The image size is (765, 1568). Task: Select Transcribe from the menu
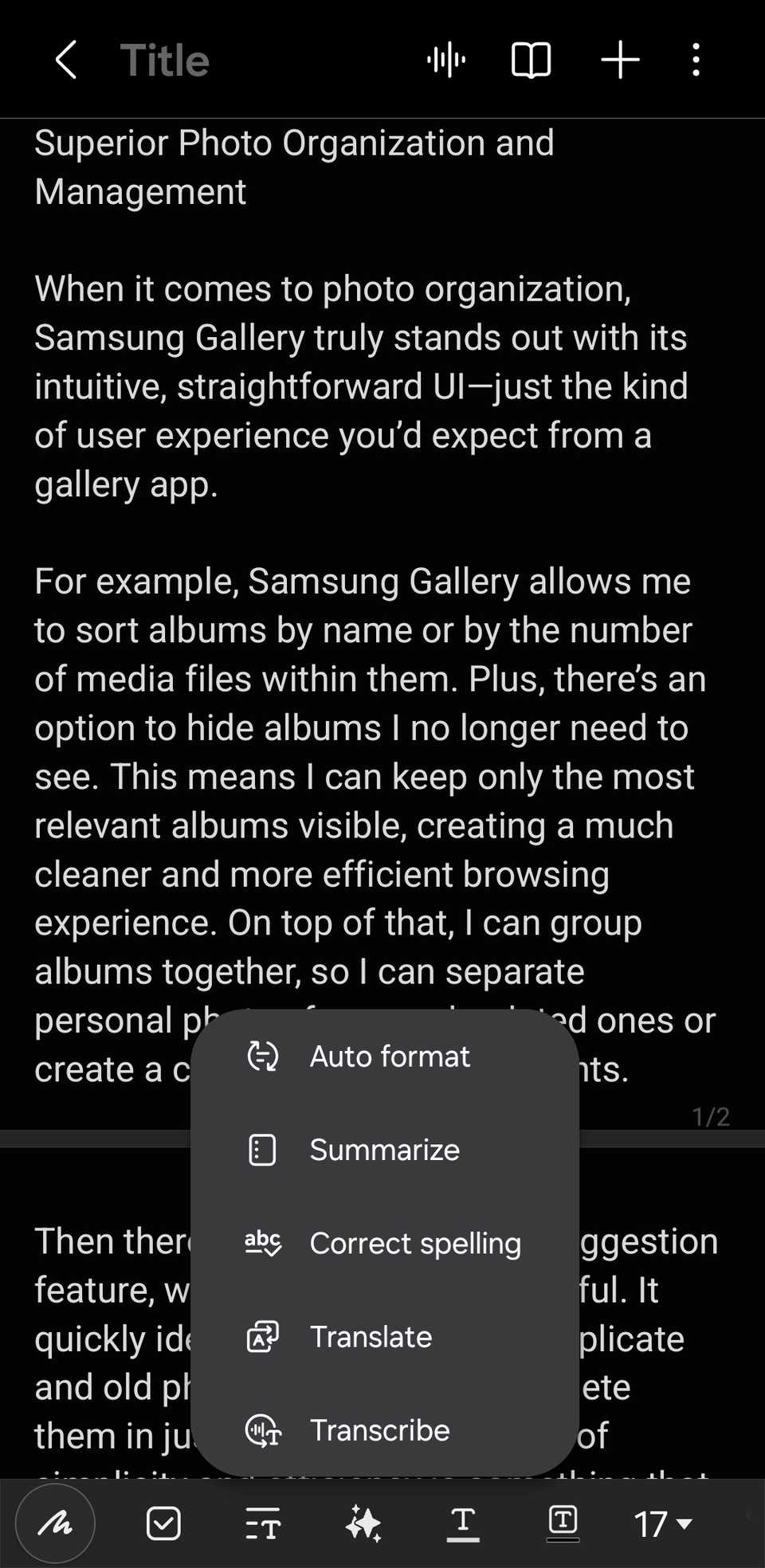click(379, 1430)
